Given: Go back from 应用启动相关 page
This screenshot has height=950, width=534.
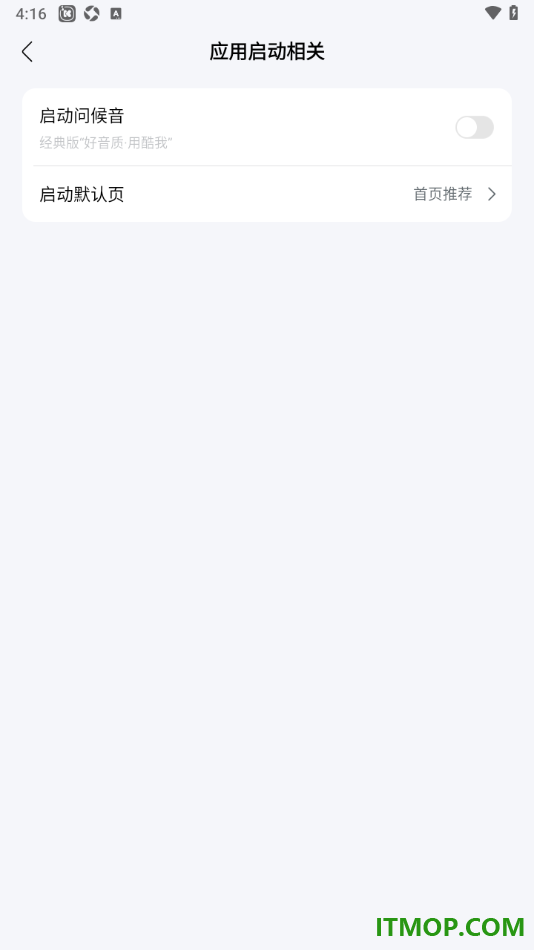Looking at the screenshot, I should click(27, 52).
